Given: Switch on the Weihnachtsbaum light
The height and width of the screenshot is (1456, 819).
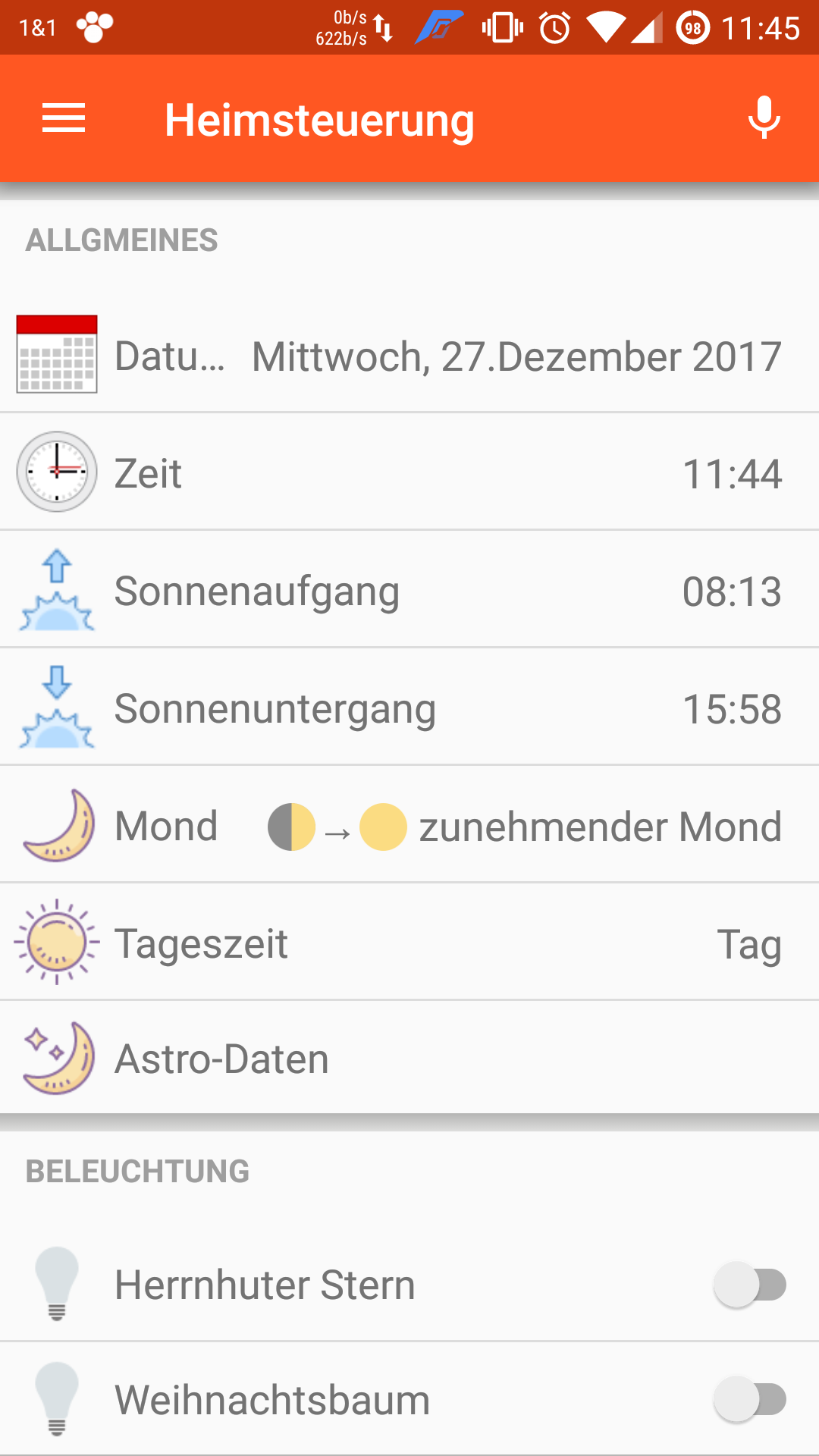Looking at the screenshot, I should 750,1399.
